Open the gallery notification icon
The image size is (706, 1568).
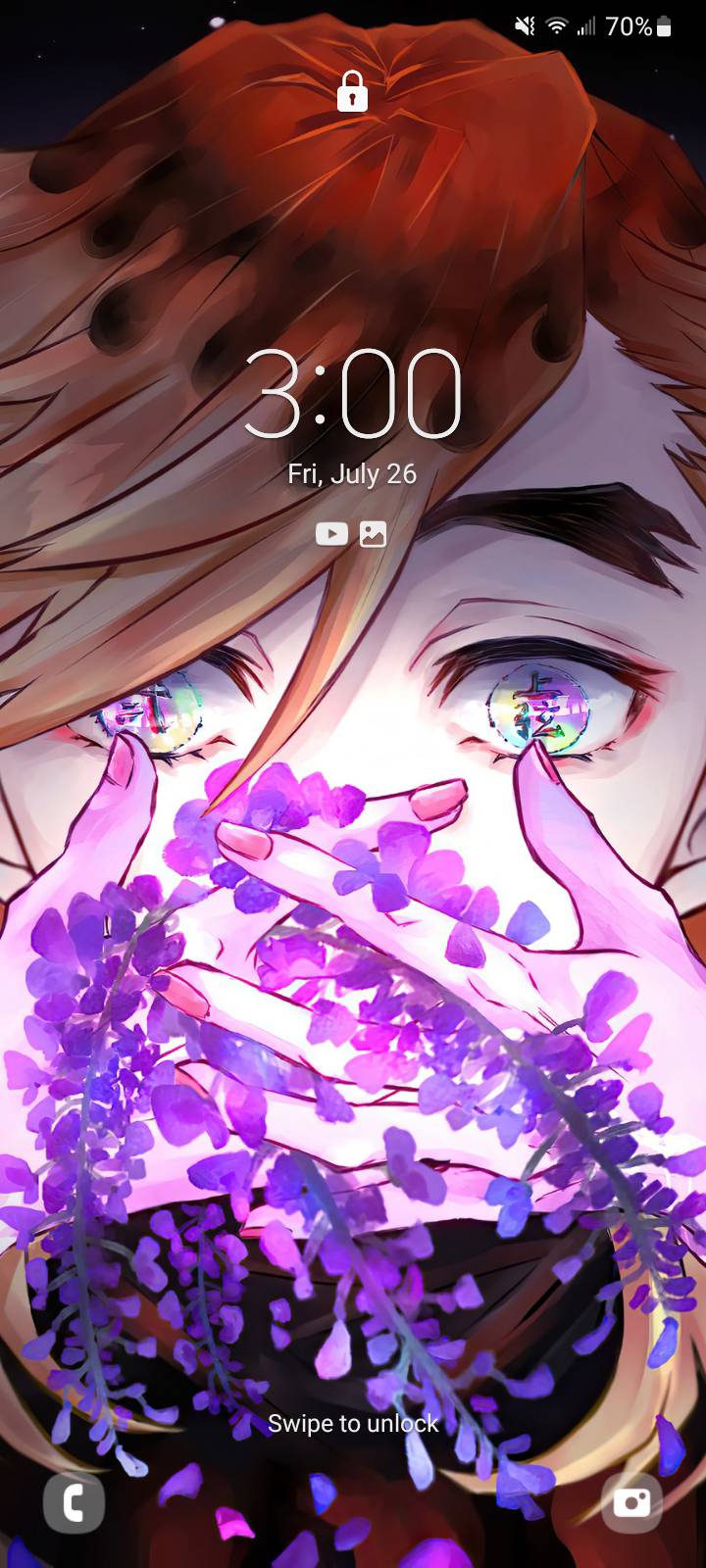374,534
